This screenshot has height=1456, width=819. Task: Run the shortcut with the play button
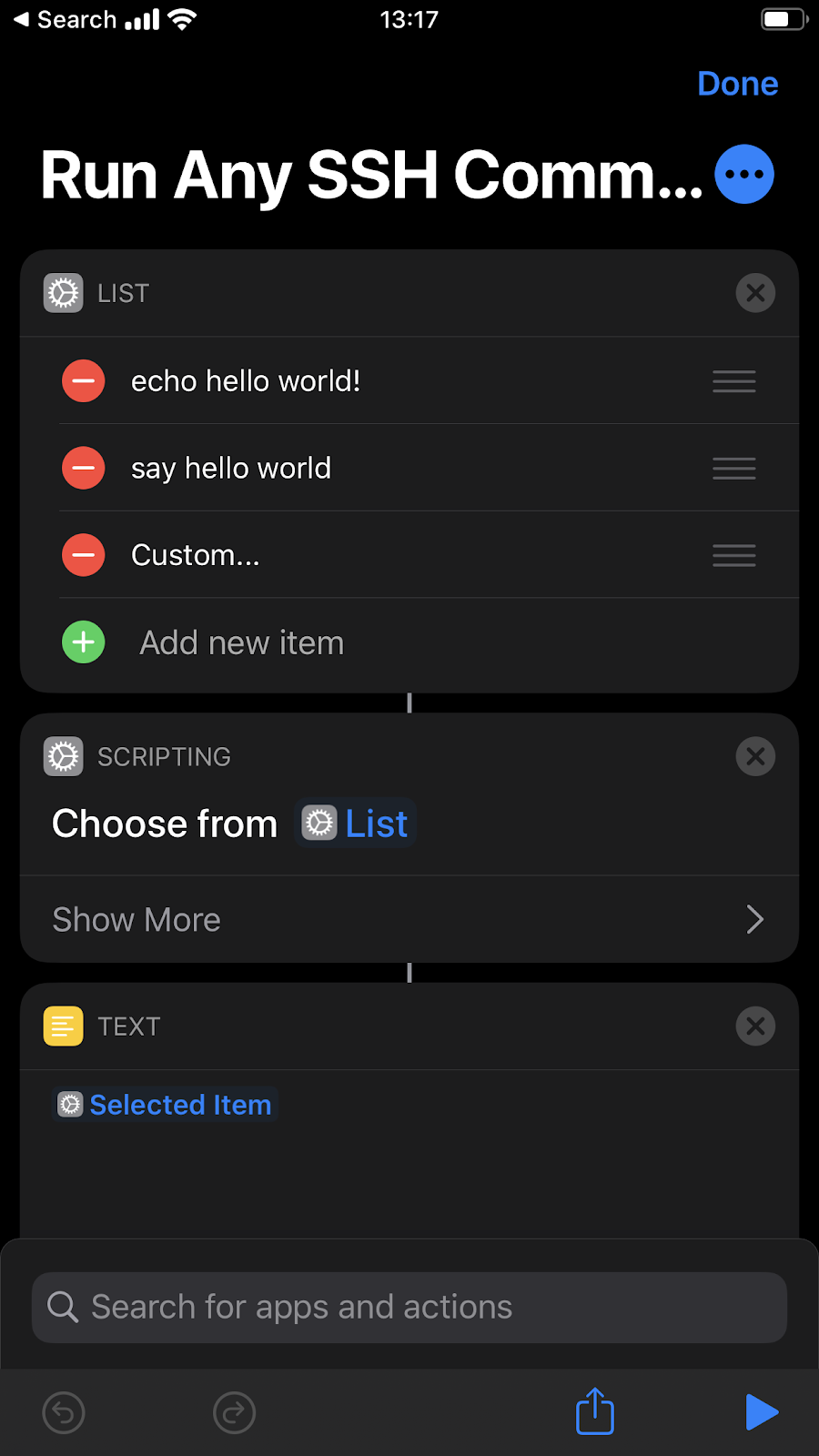coord(761,1412)
